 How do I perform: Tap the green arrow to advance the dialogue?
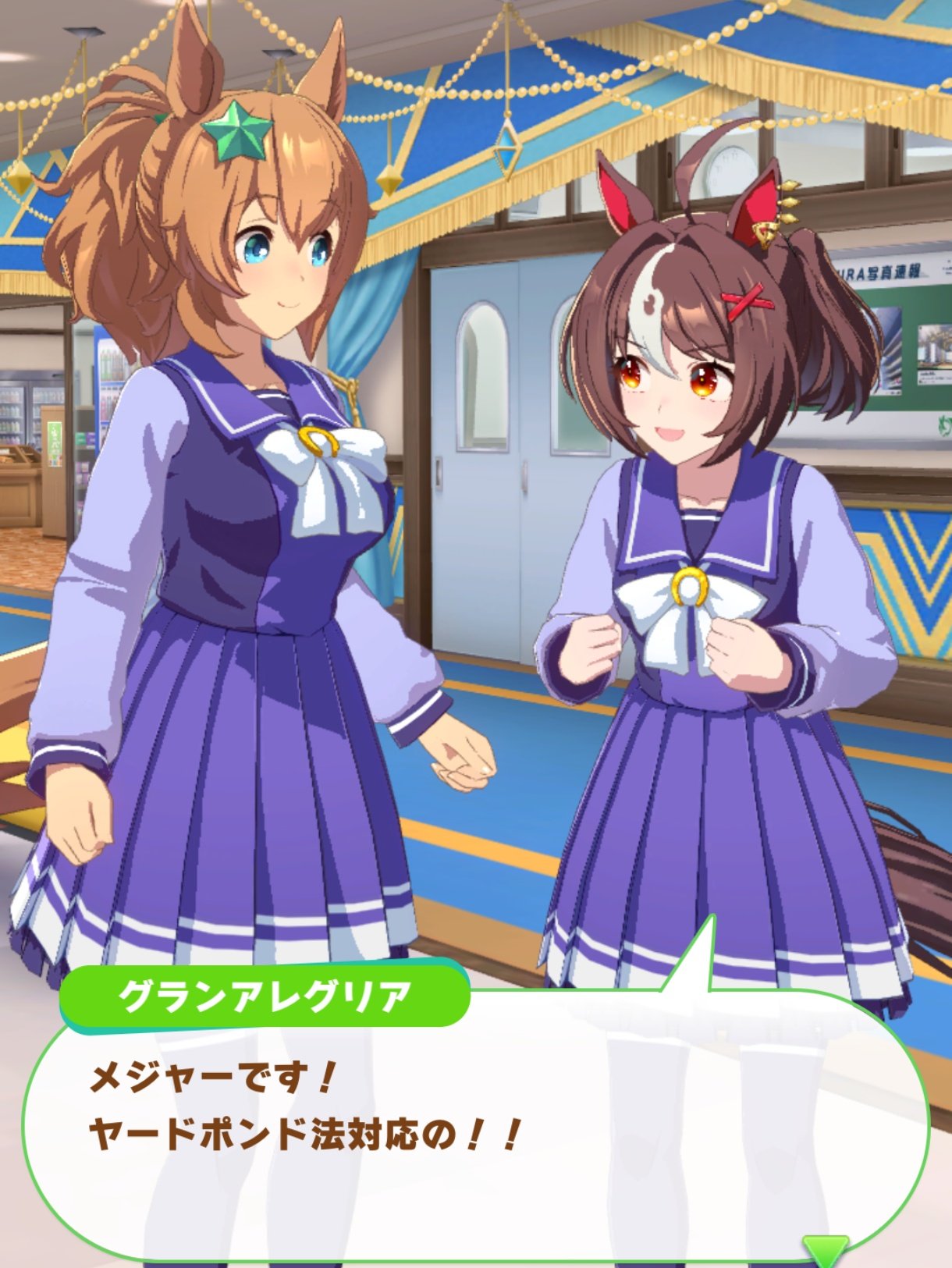coord(826,1250)
